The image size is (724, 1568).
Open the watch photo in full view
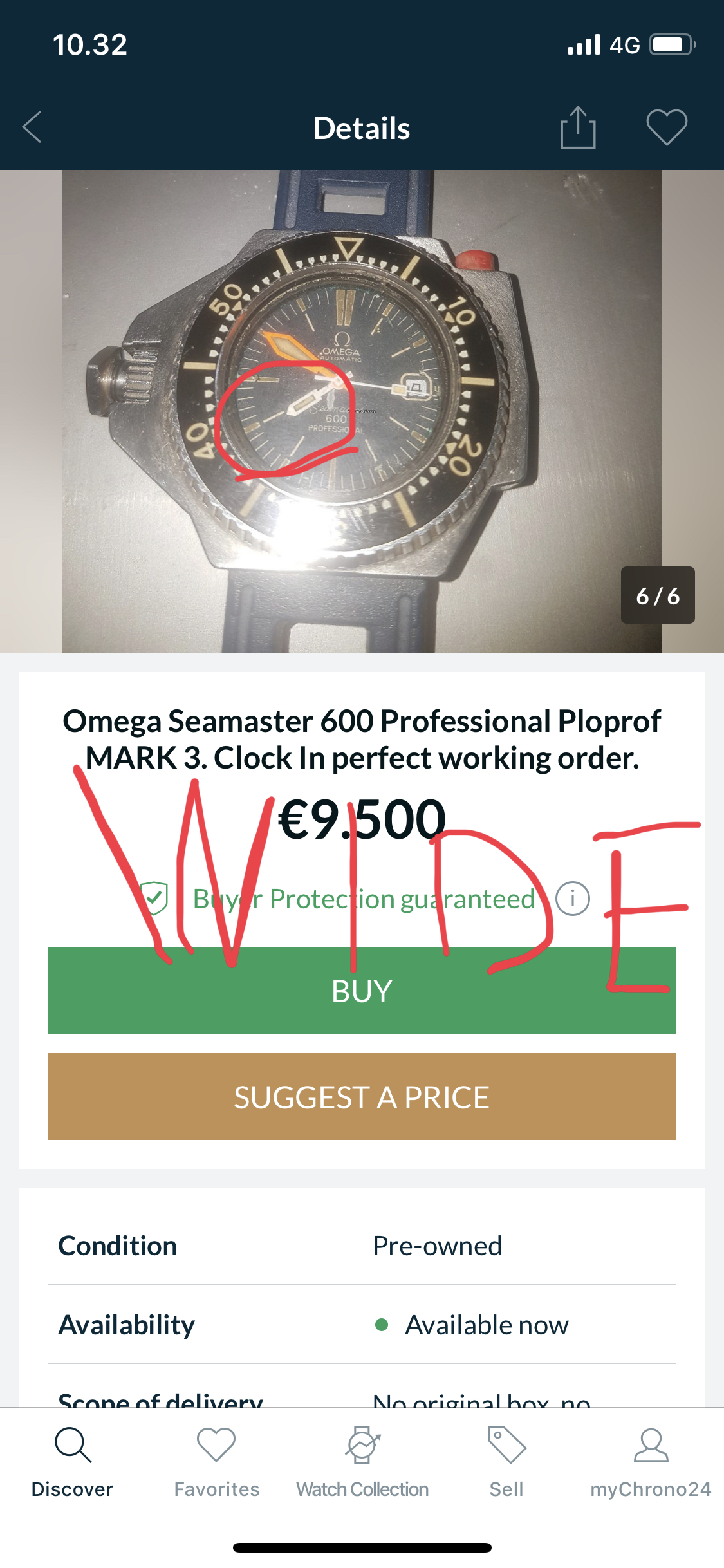coord(361,411)
